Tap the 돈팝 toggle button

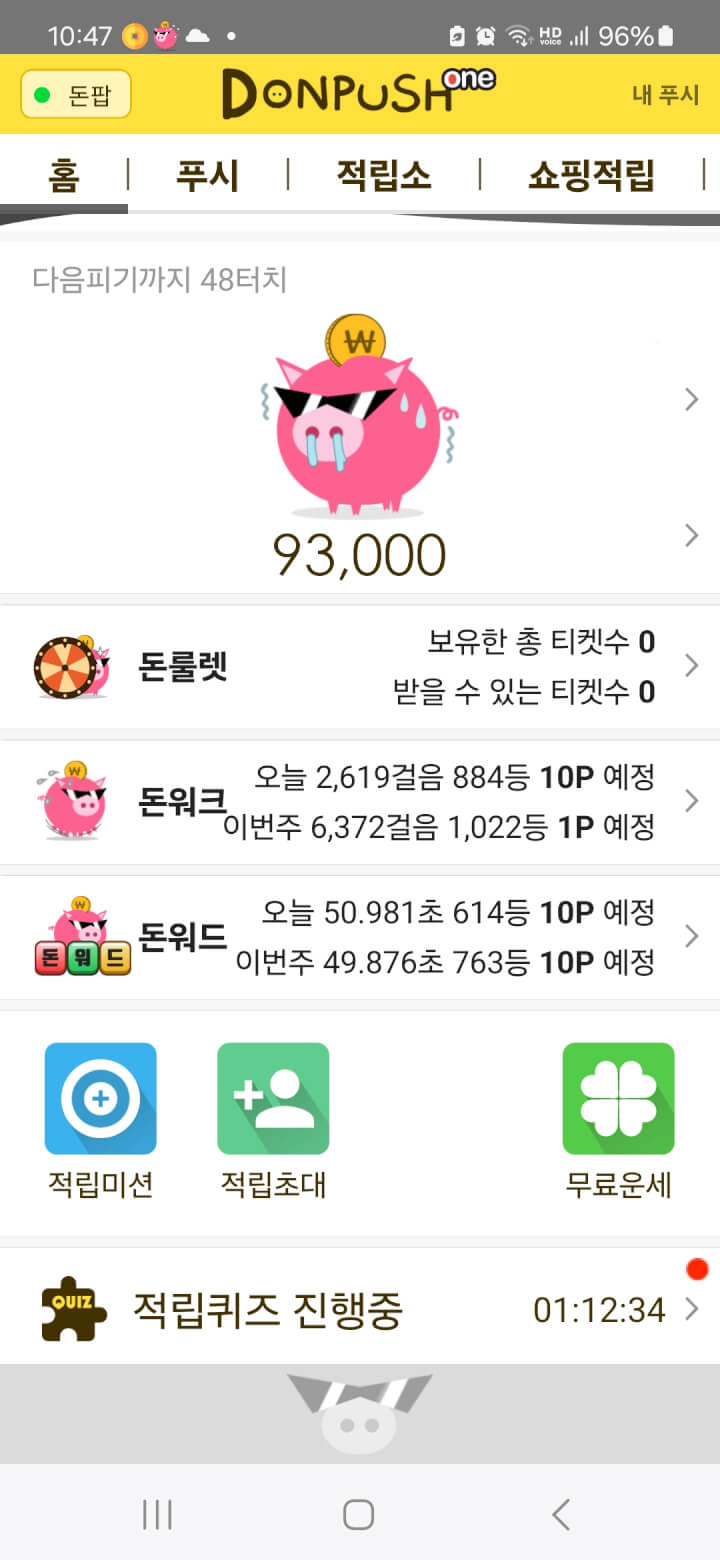click(76, 94)
